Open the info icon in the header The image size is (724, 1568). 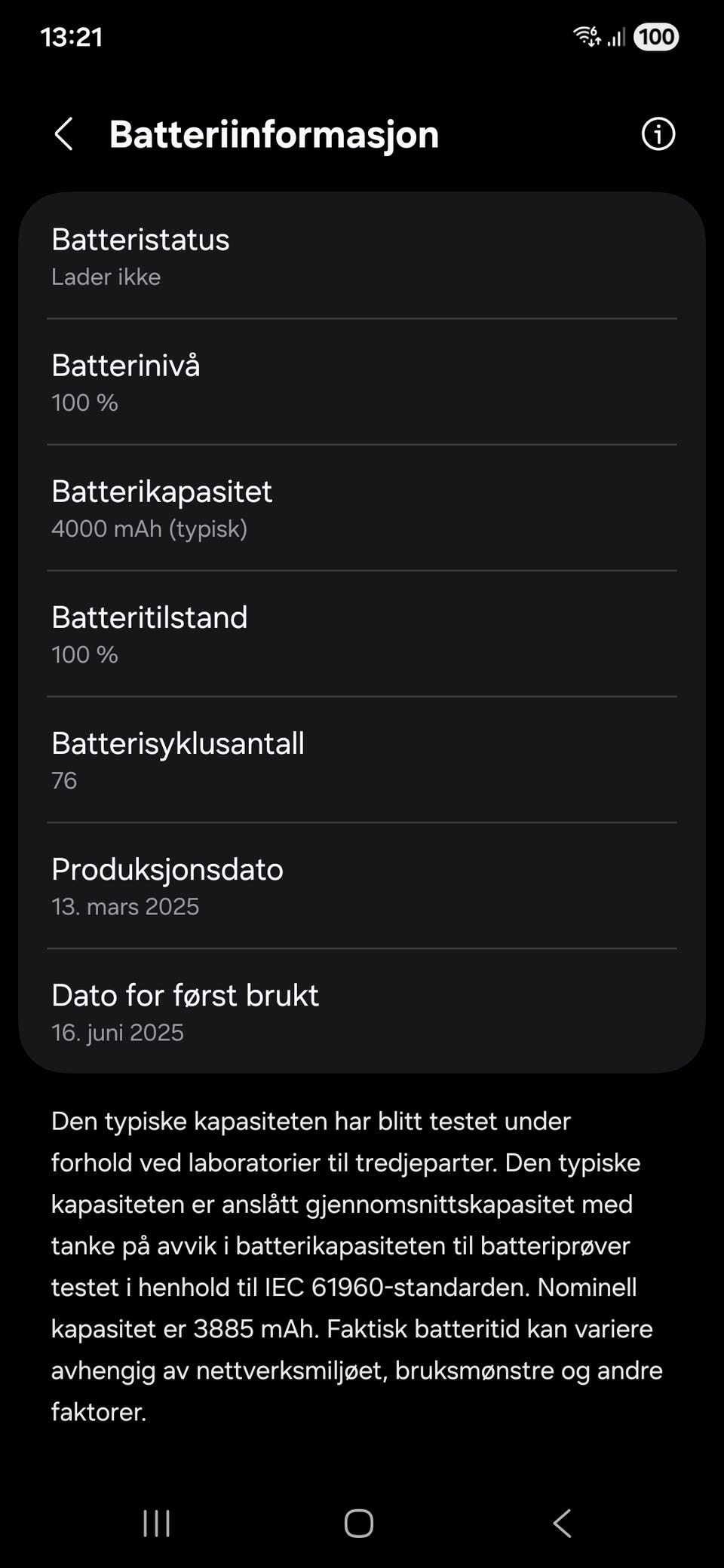tap(658, 135)
